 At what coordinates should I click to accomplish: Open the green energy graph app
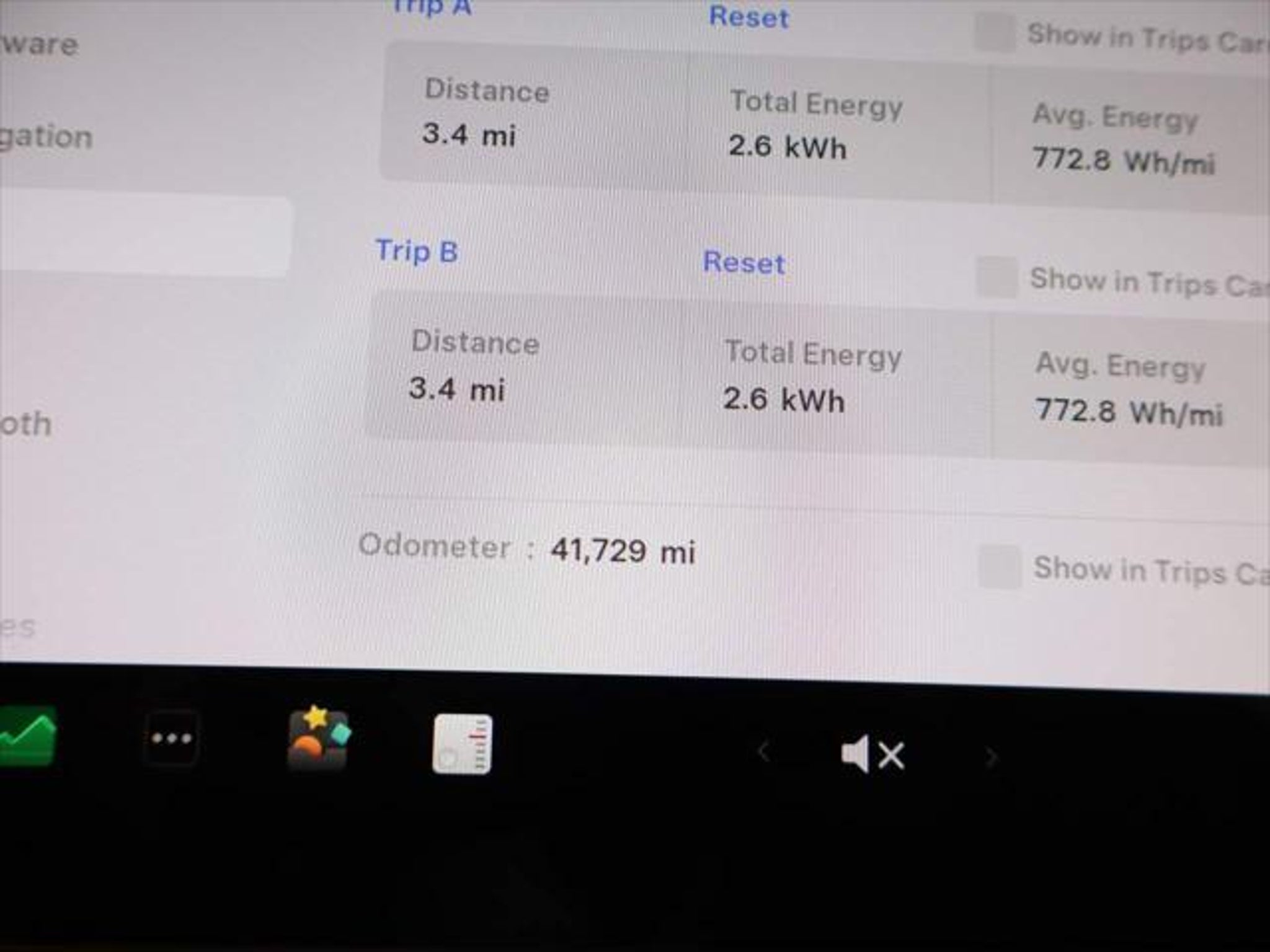click(28, 736)
